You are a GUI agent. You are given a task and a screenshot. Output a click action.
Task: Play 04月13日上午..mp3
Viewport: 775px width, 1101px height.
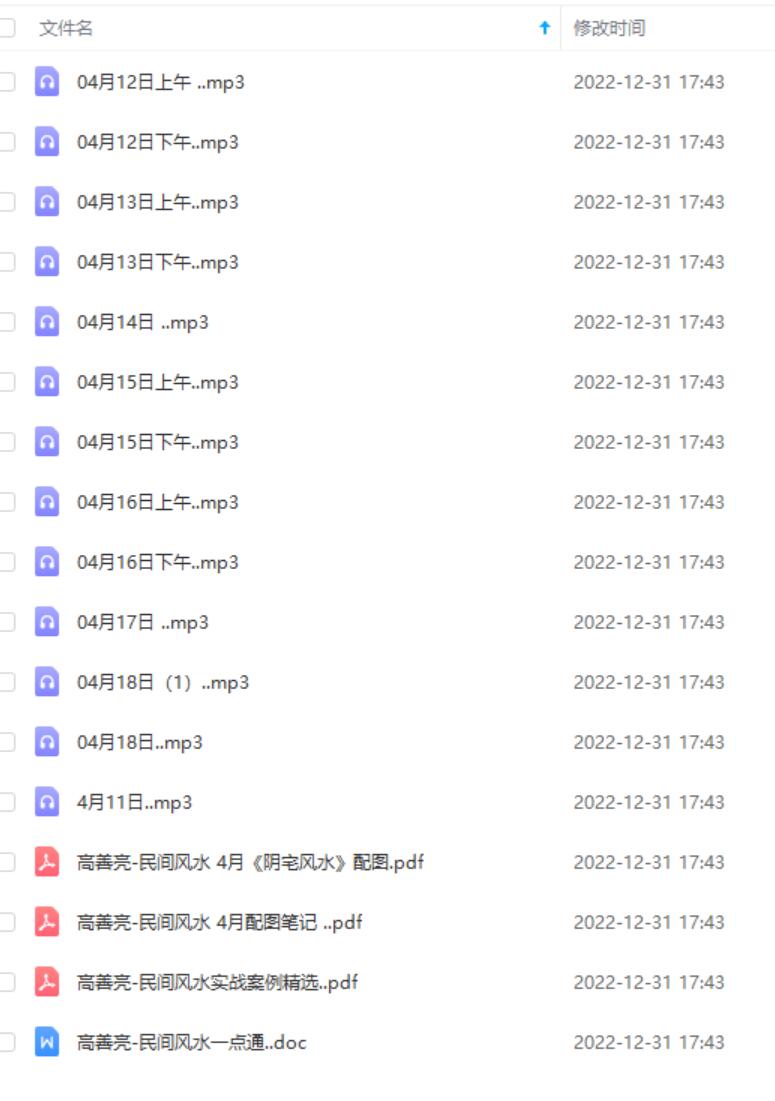[x=158, y=202]
